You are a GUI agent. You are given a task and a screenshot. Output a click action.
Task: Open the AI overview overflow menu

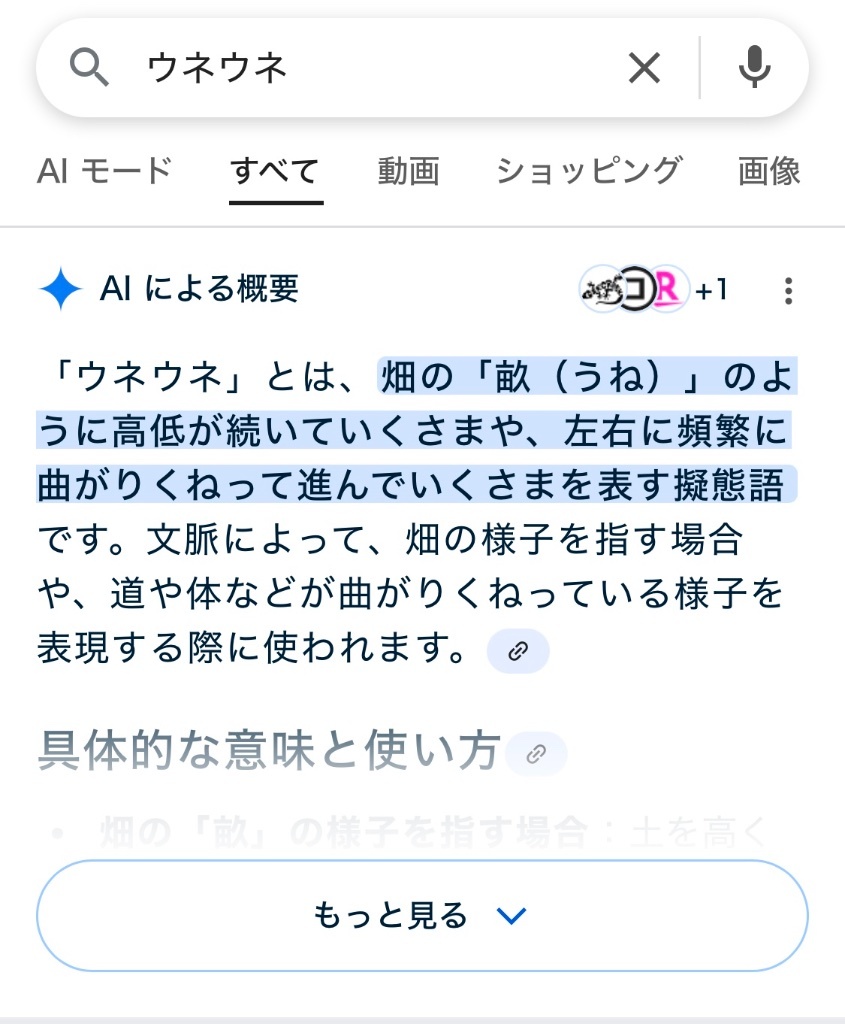point(789,291)
